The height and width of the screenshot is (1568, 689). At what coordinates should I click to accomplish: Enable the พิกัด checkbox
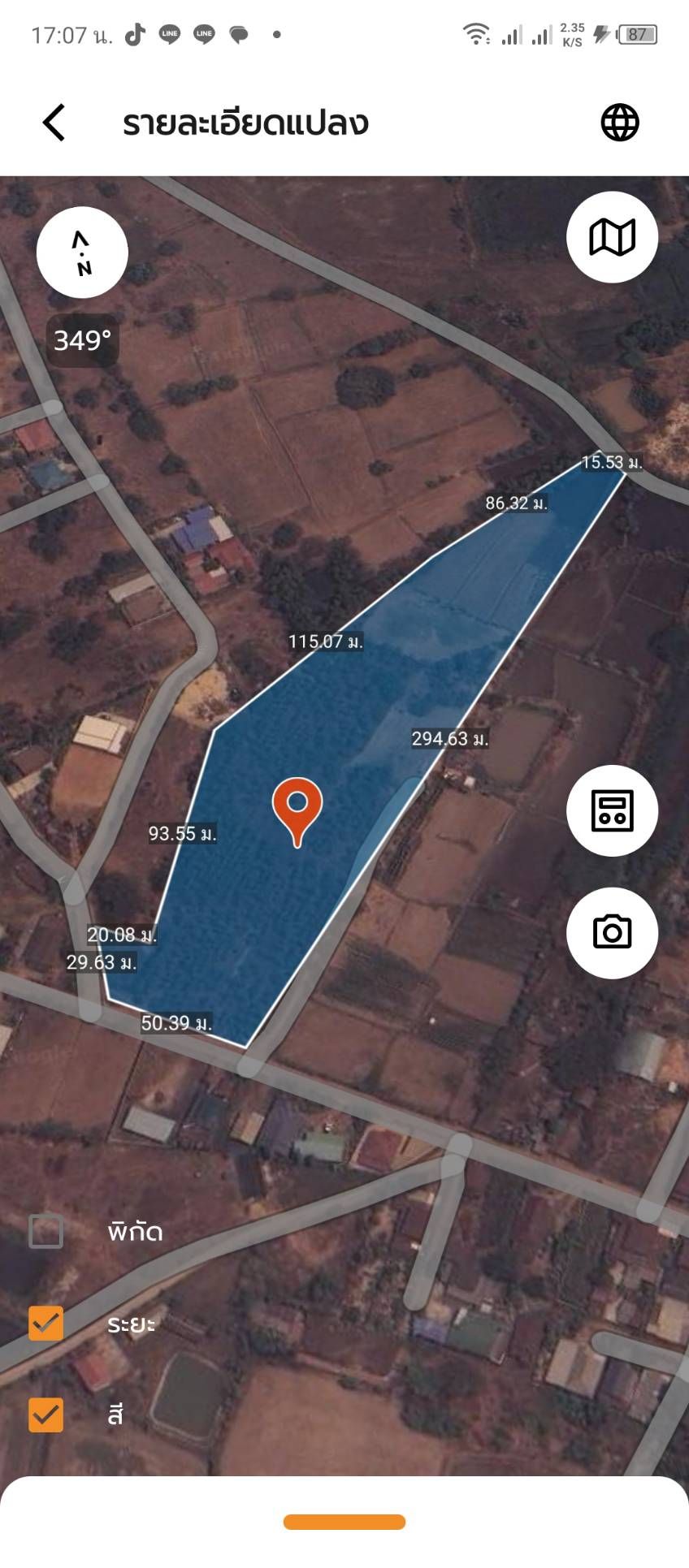46,1231
